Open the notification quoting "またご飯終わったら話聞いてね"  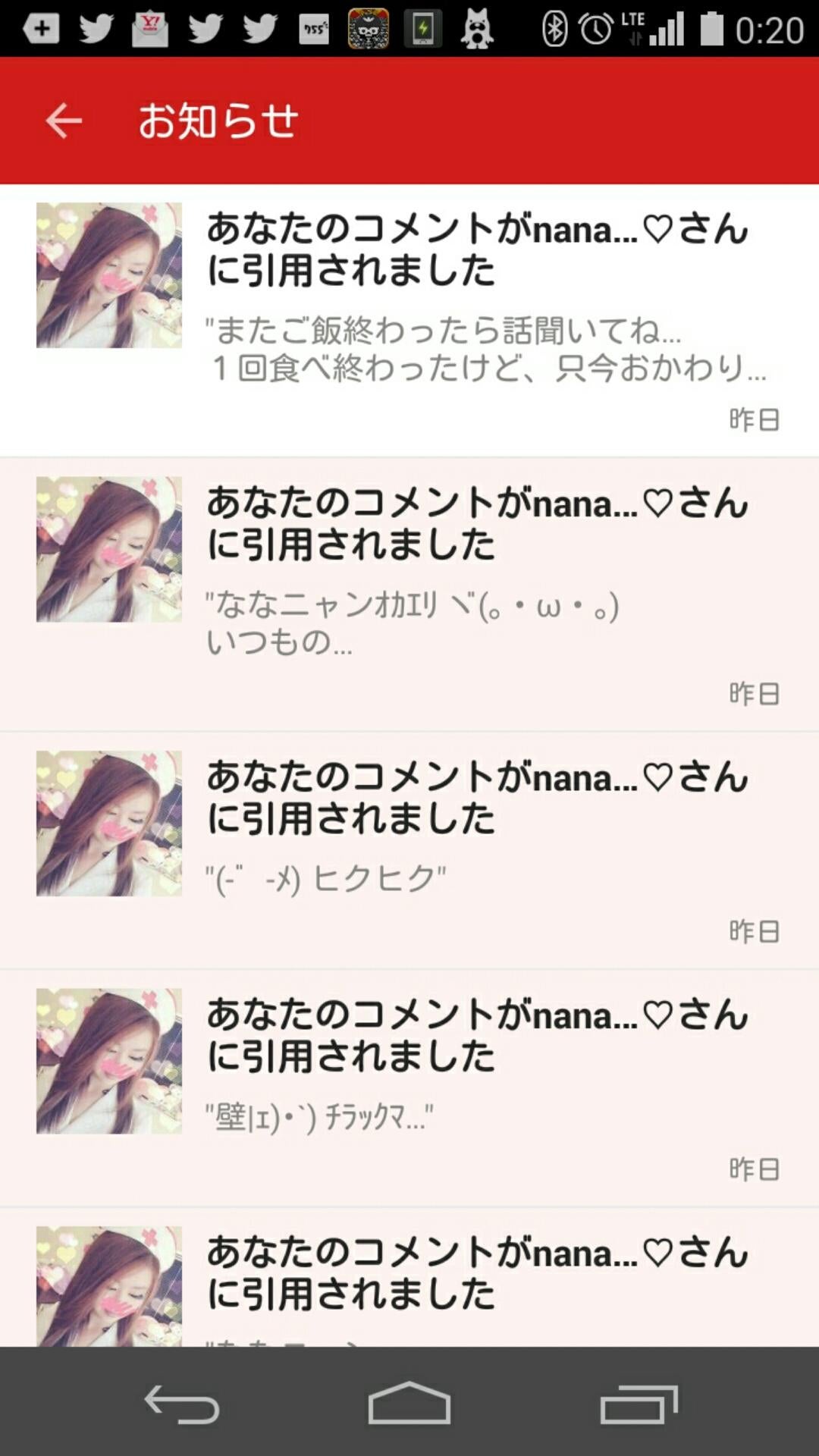[409, 320]
